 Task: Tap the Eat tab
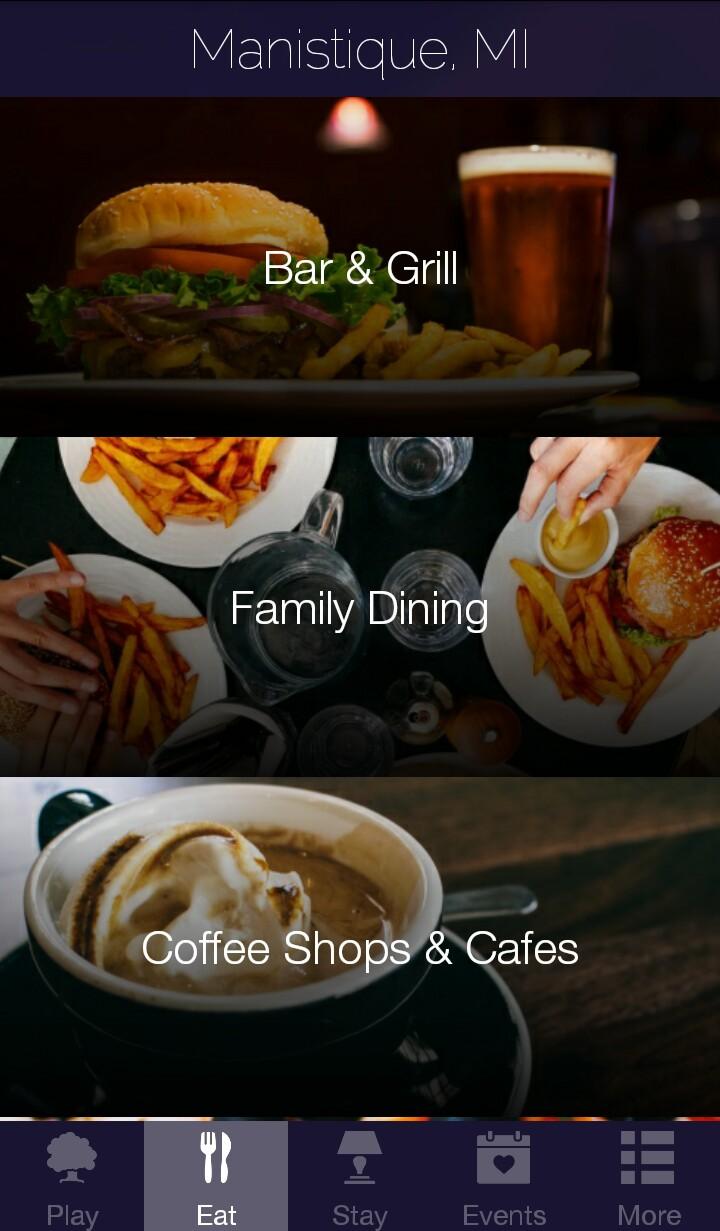216,1176
